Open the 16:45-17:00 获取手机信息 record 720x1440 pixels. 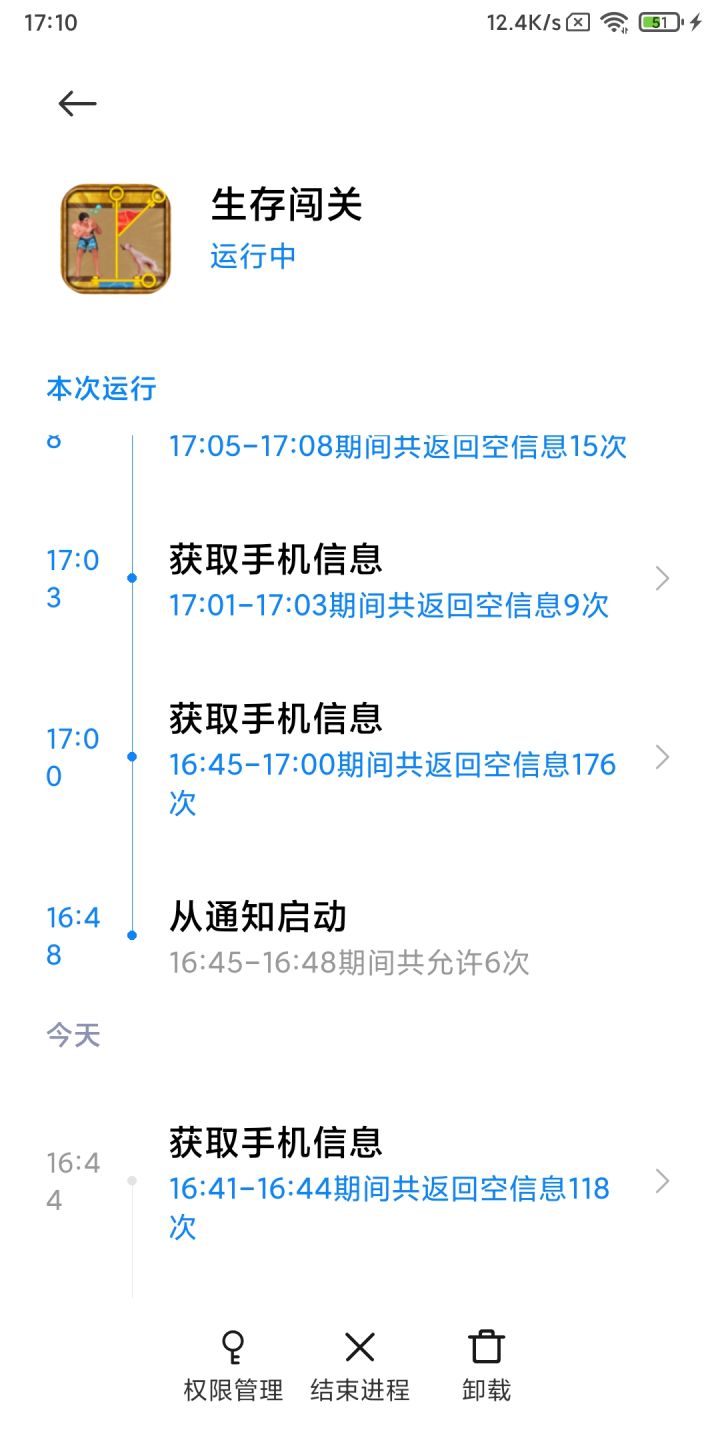400,758
